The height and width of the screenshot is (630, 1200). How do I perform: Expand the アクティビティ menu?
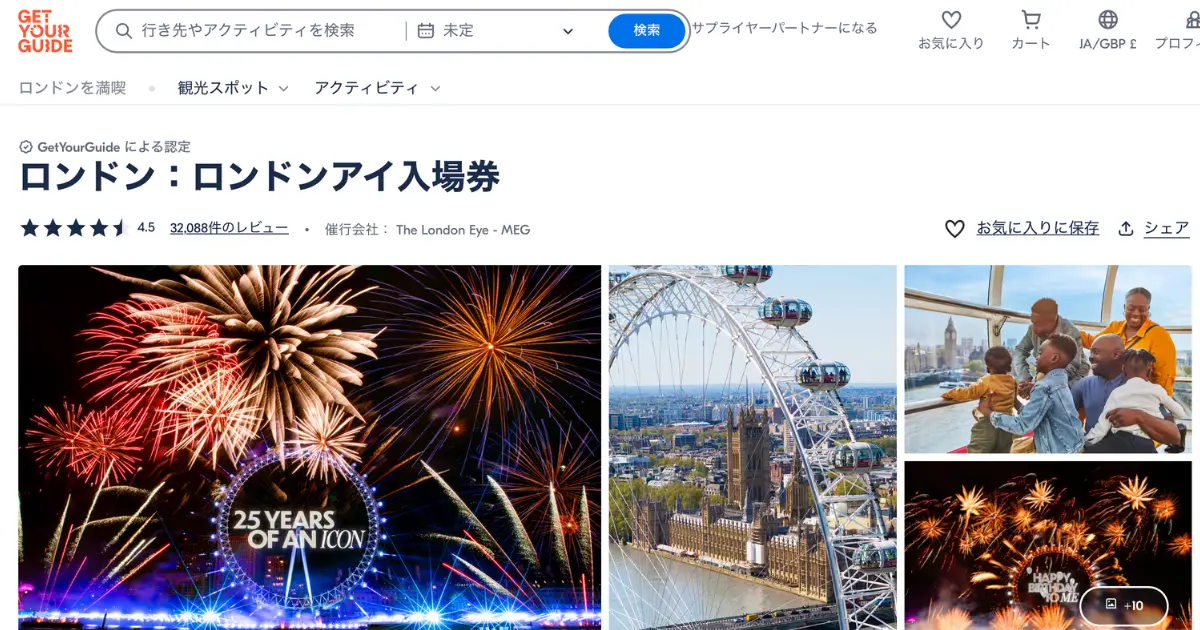click(377, 88)
